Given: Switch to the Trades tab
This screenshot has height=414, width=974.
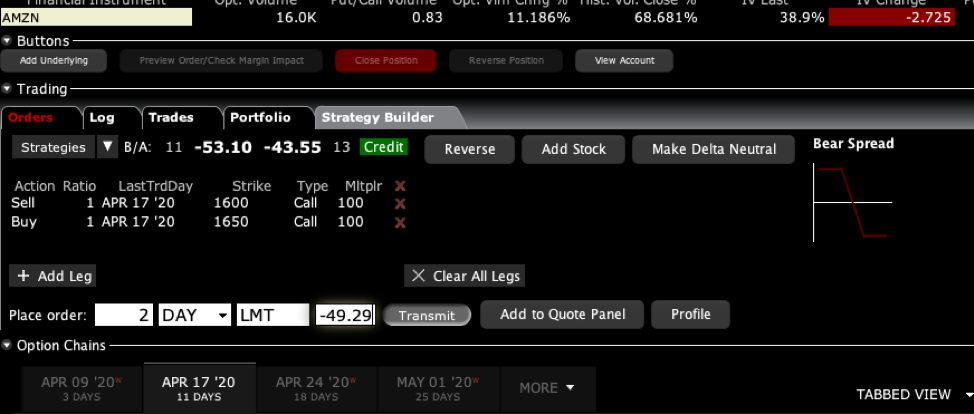Looking at the screenshot, I should 171,117.
